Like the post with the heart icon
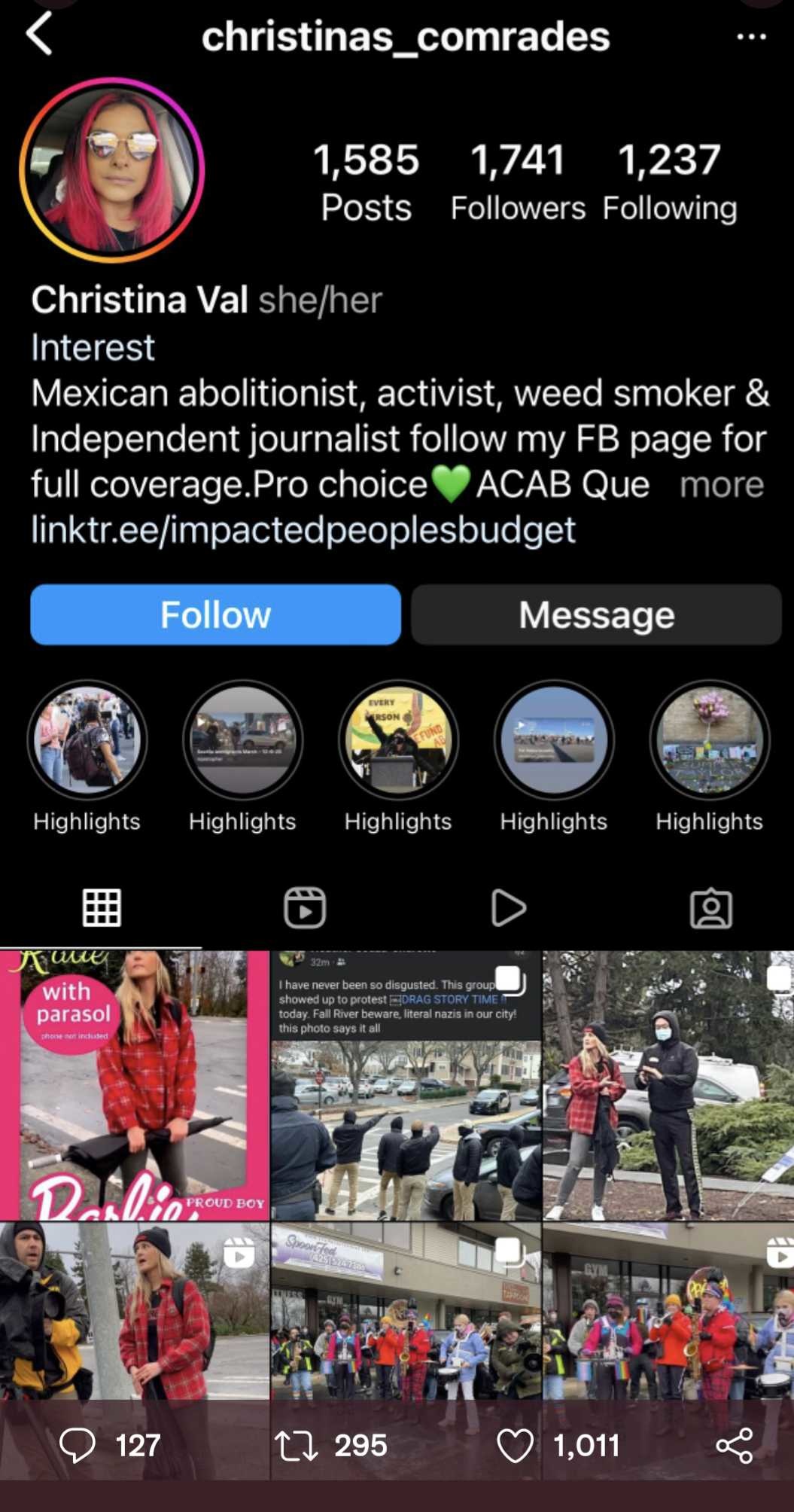The height and width of the screenshot is (1512, 794). coord(516,1446)
